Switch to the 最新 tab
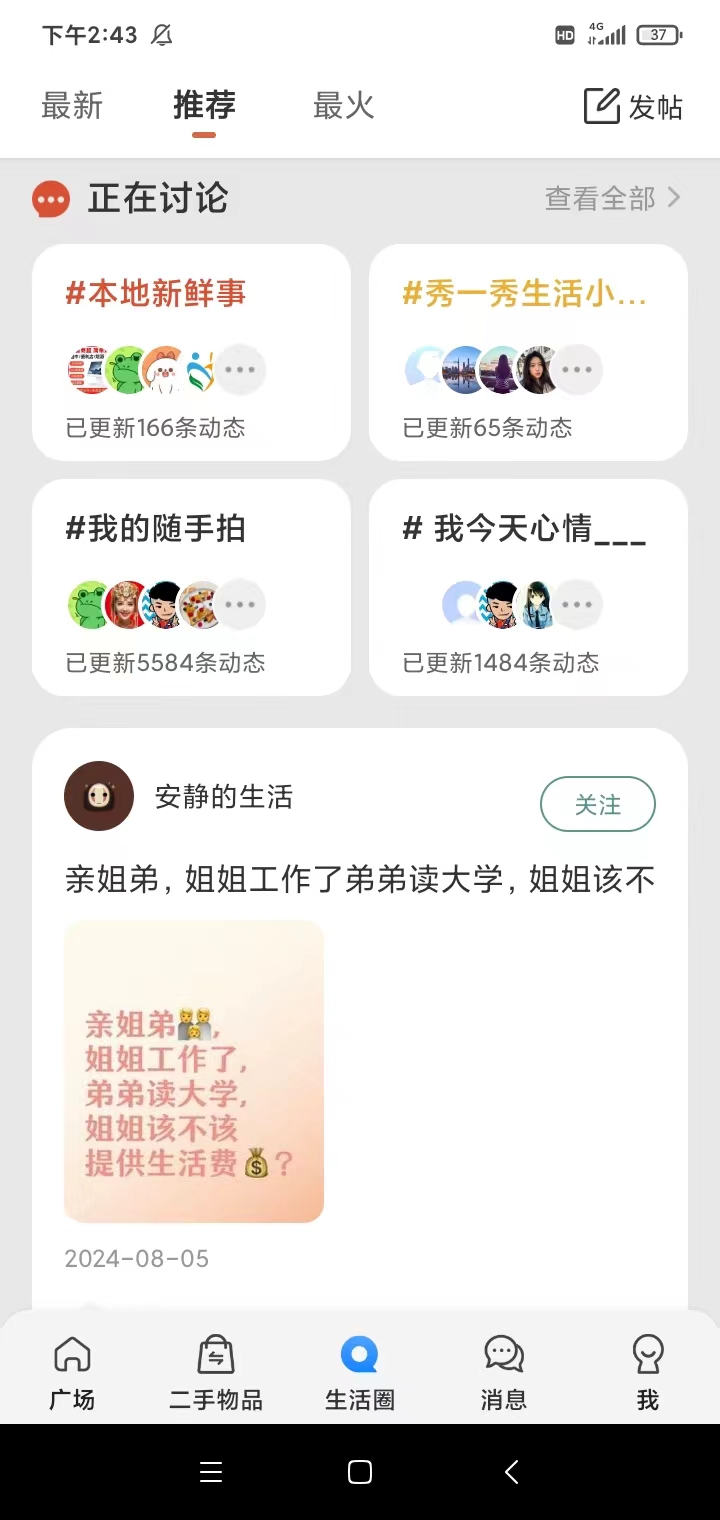 (x=72, y=105)
